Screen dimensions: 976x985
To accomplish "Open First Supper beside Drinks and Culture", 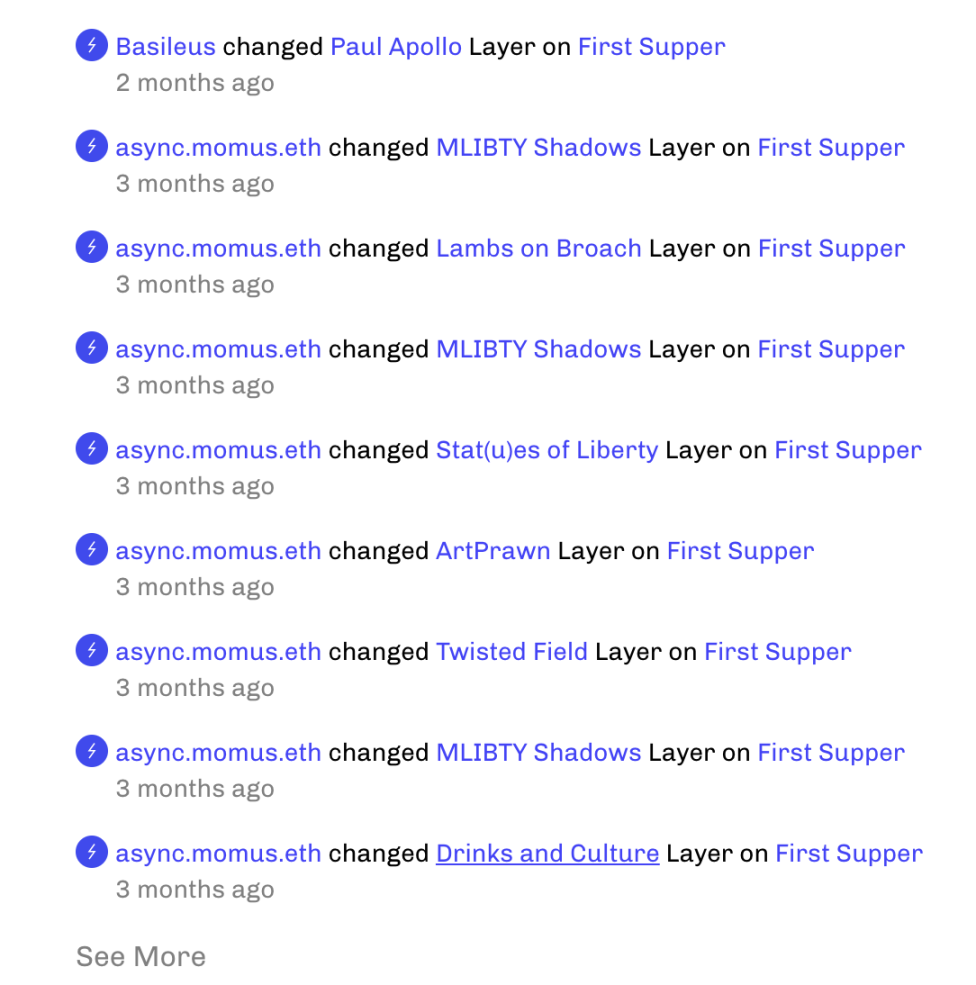I will [848, 853].
